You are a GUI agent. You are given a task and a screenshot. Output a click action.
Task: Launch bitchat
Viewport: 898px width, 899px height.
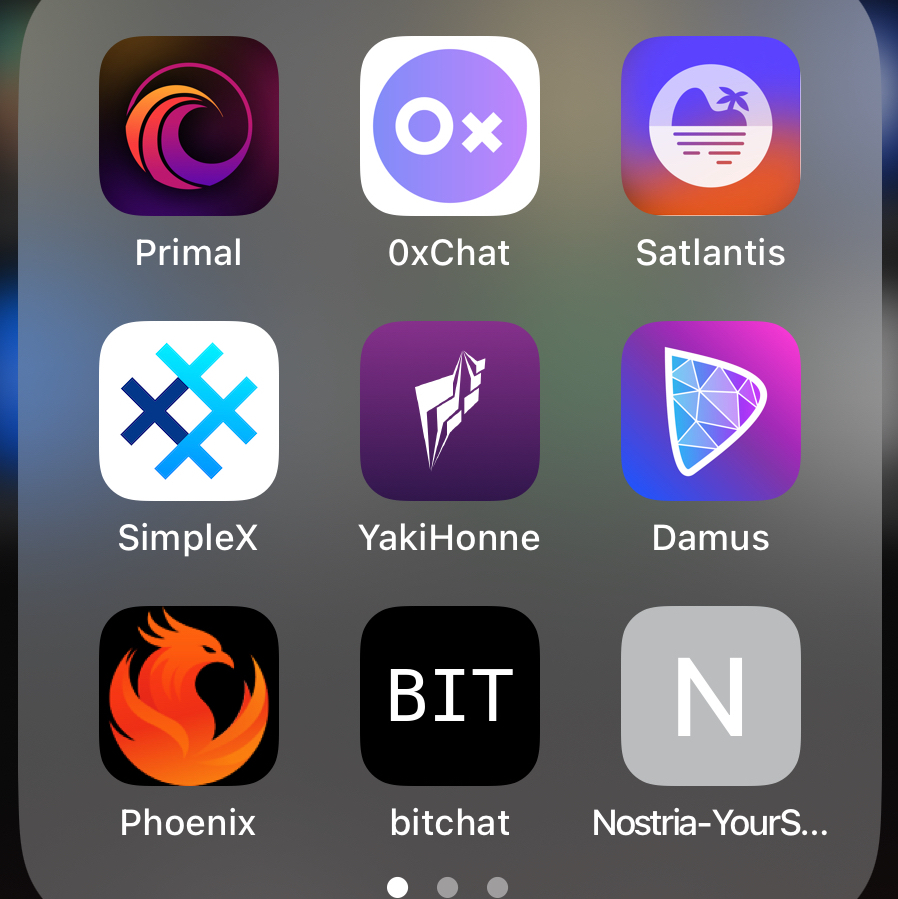click(x=450, y=696)
